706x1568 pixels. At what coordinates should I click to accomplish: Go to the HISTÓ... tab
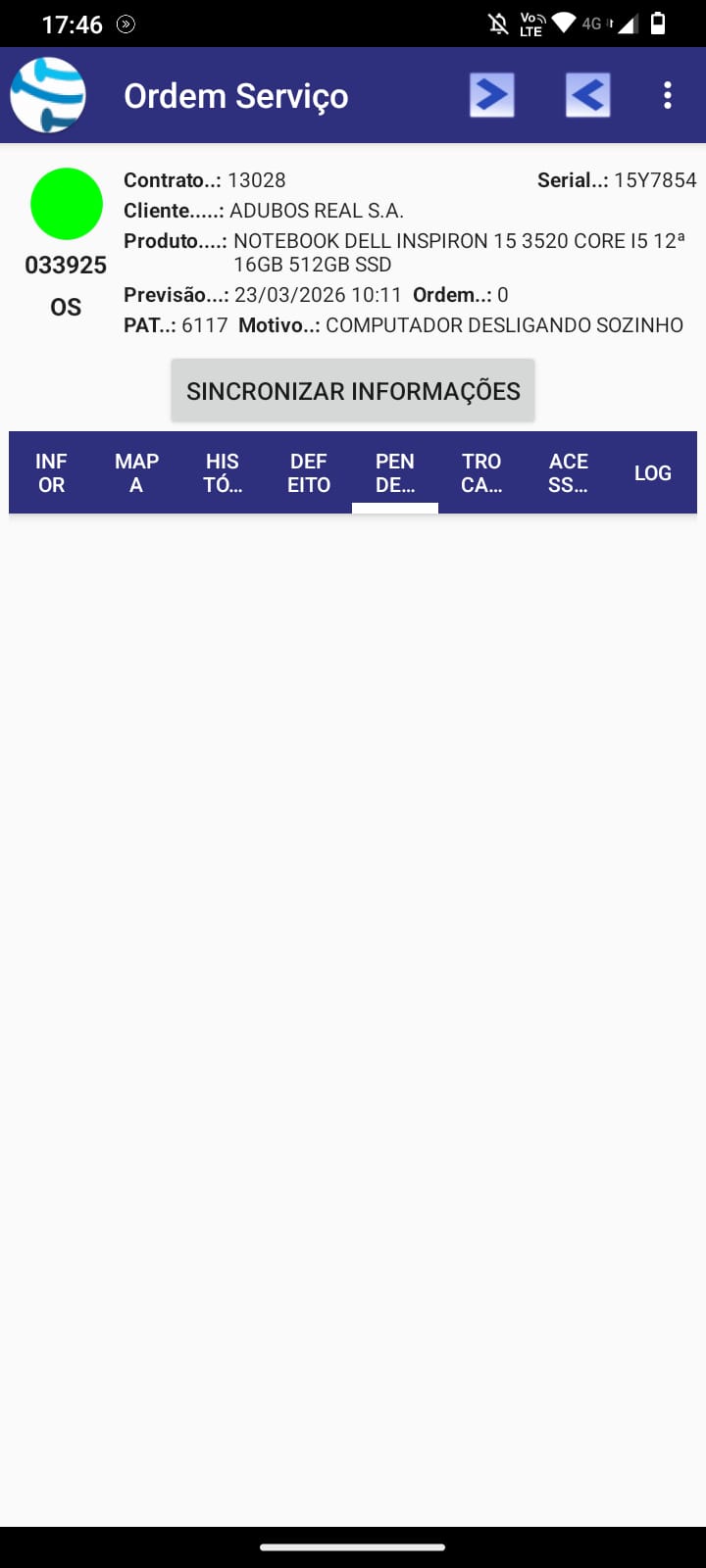point(223,472)
